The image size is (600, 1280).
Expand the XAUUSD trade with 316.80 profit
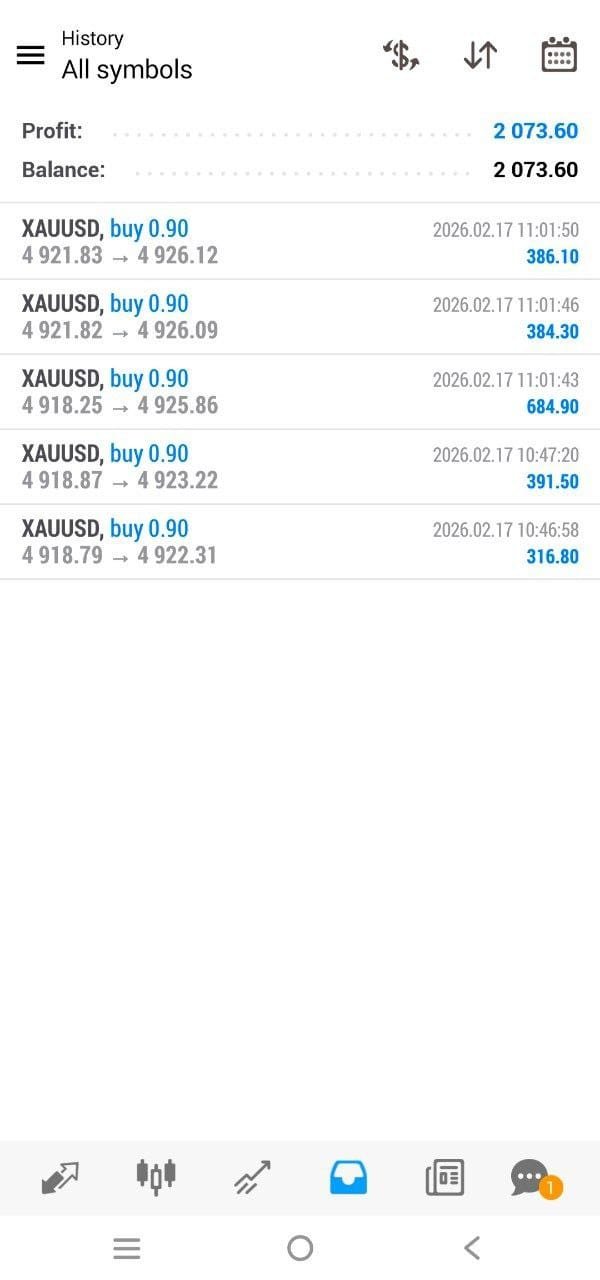point(300,542)
